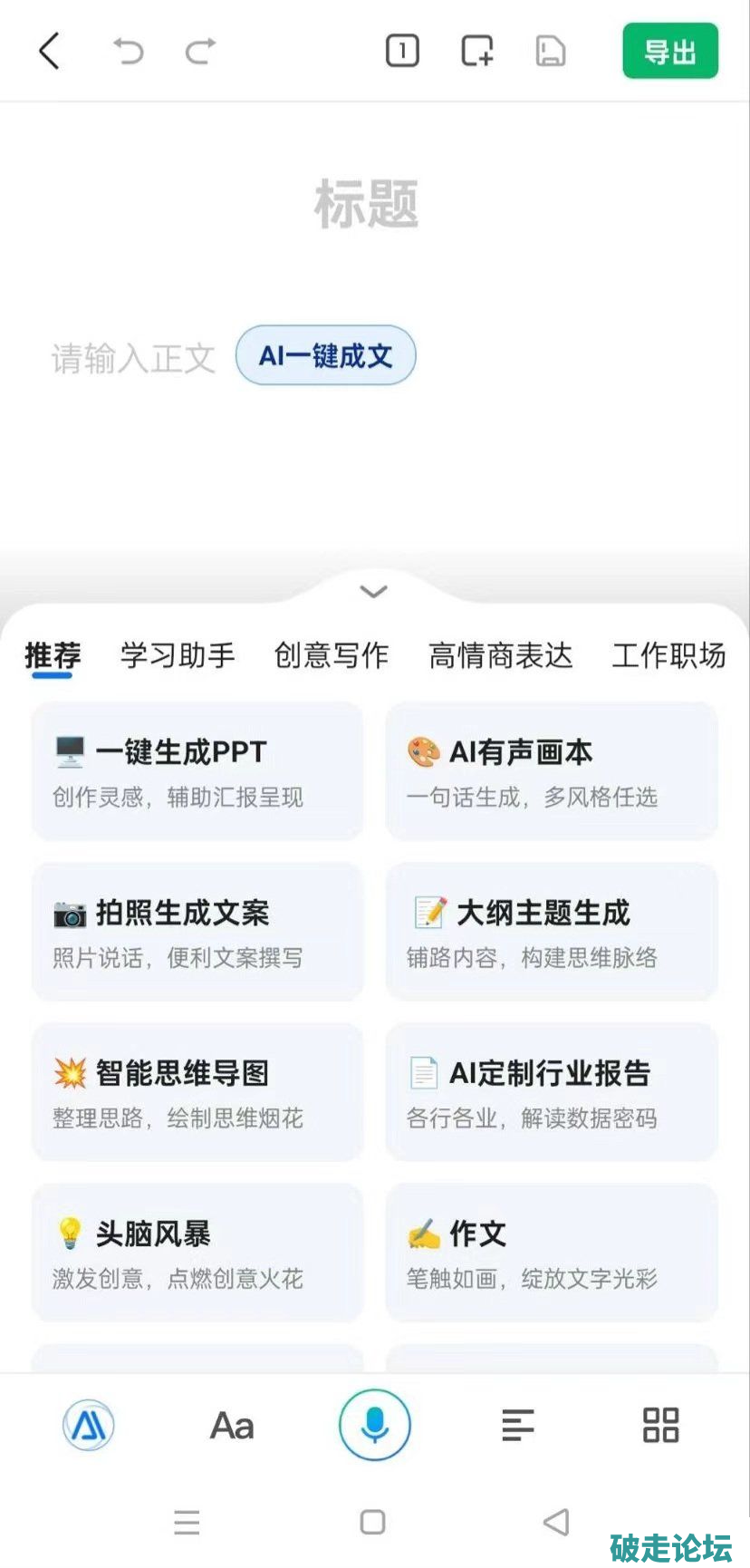Open the grid menu in bottom toolbar
The width and height of the screenshot is (750, 1568).
tap(660, 1425)
